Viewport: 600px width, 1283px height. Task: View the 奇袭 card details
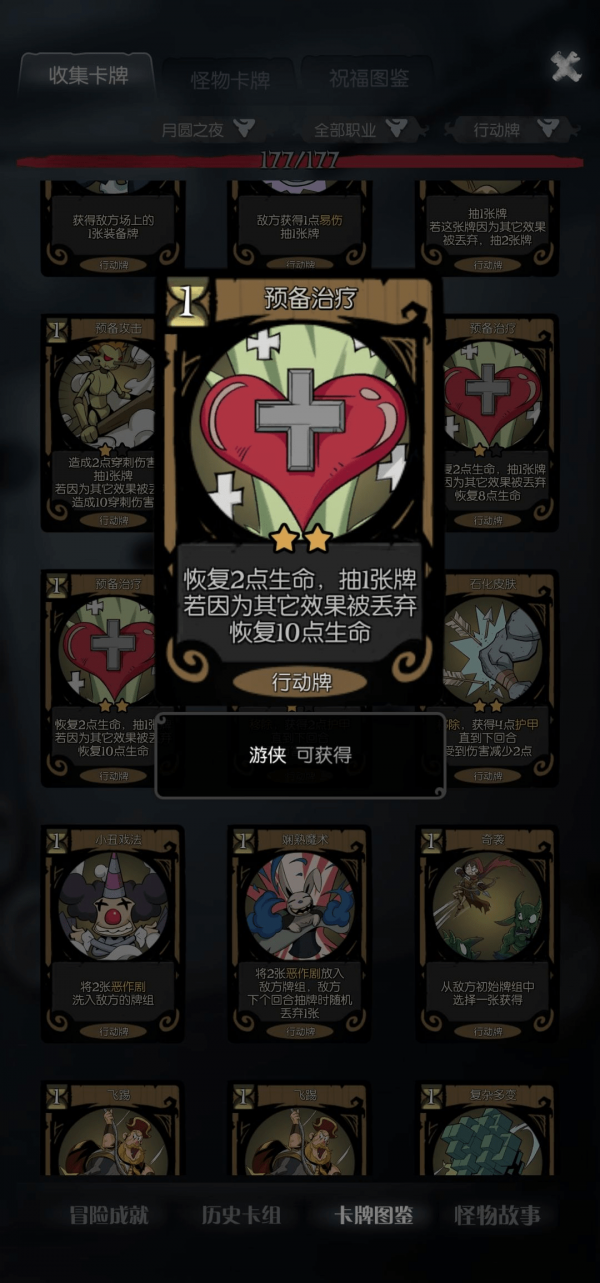click(x=487, y=930)
